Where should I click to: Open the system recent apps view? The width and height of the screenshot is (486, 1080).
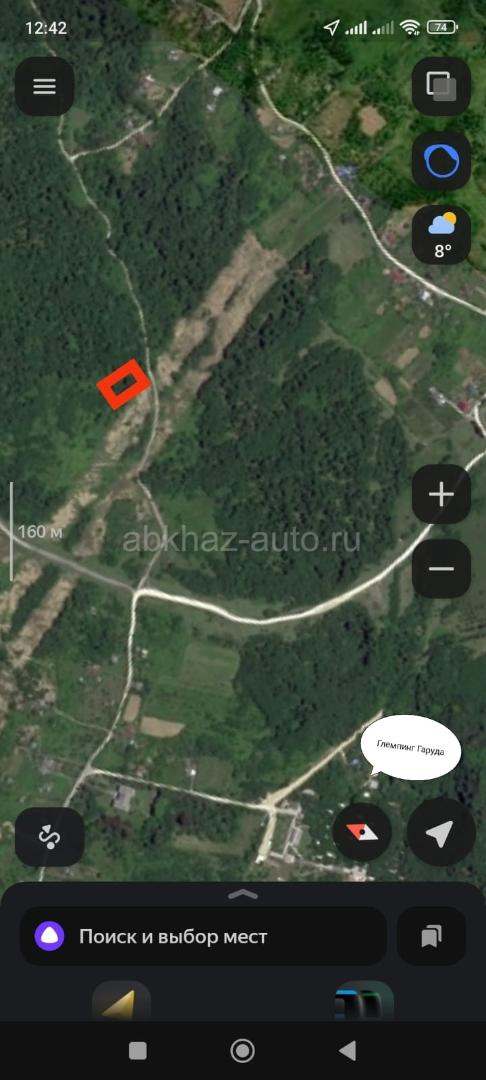pyautogui.click(x=138, y=1050)
